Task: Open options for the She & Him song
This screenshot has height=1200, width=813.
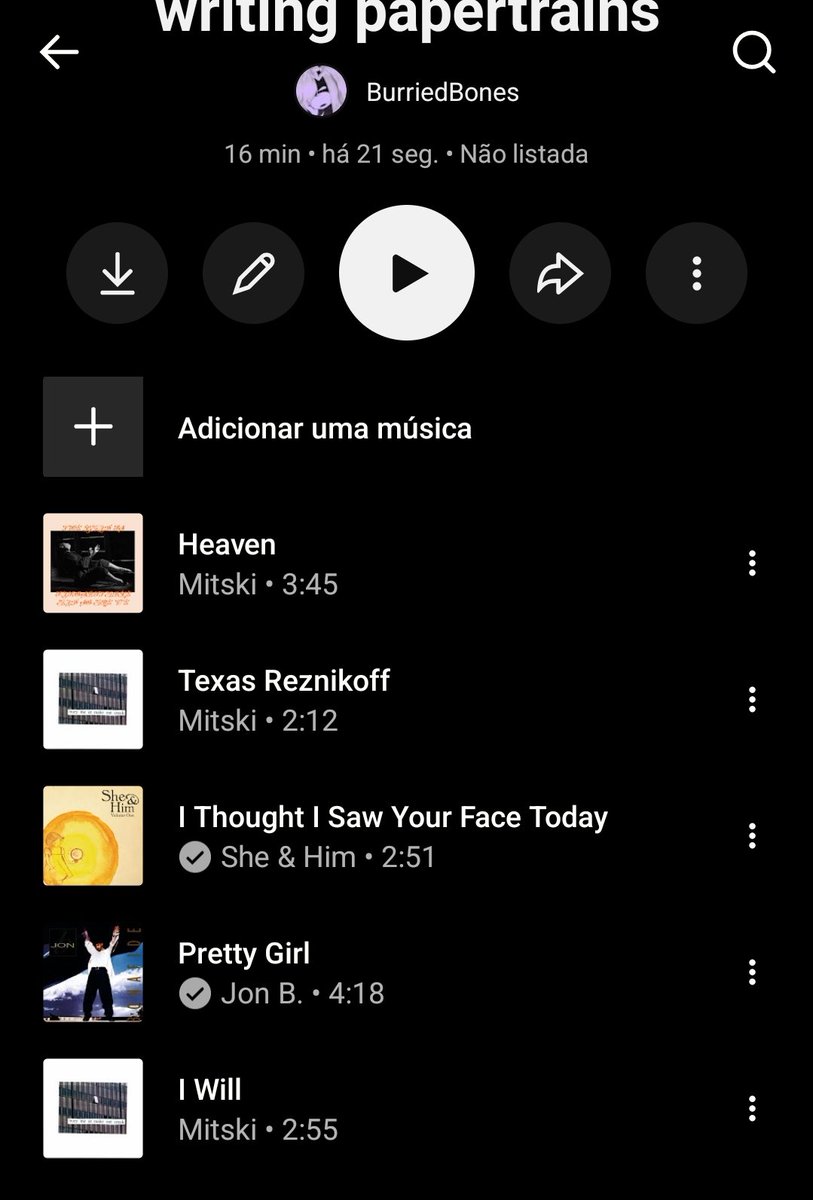Action: point(752,835)
